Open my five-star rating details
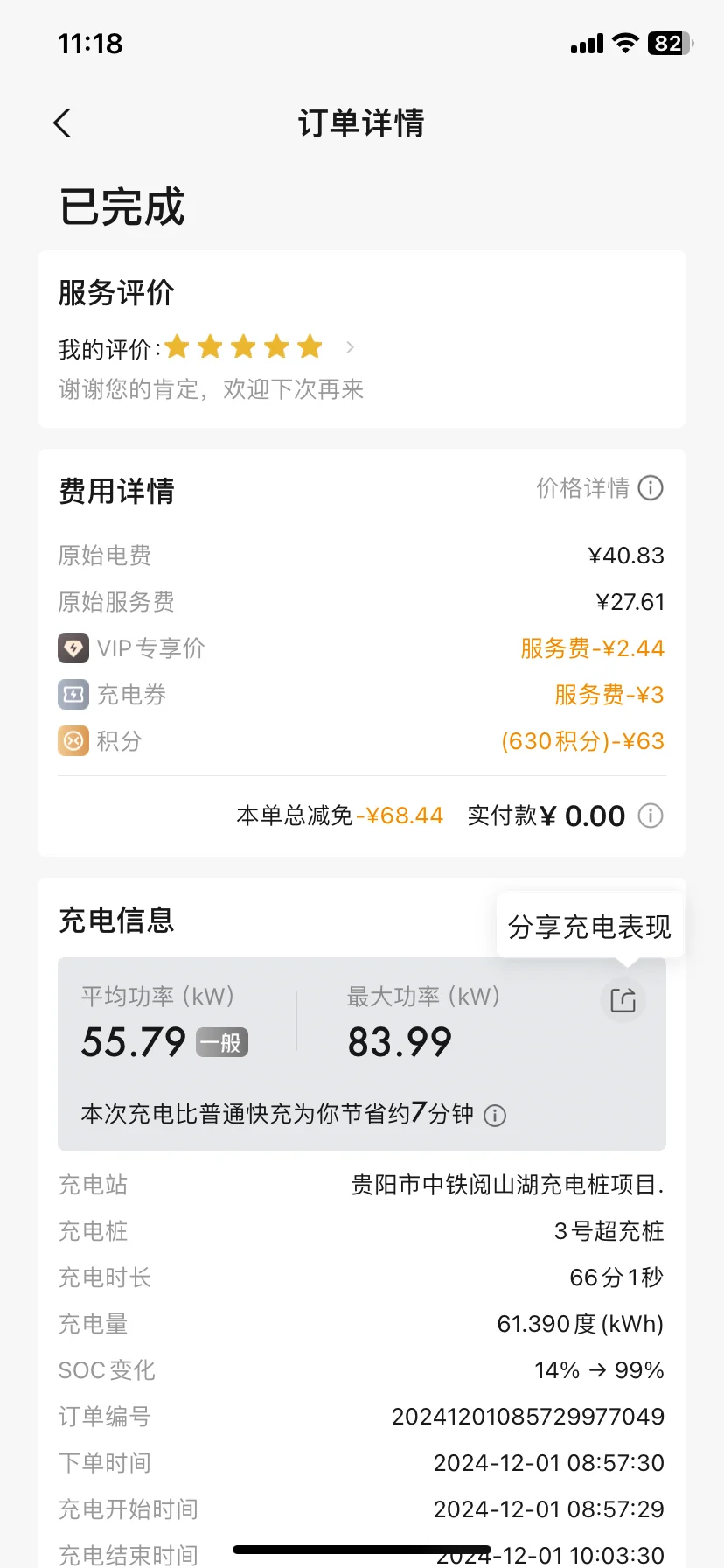724x1568 pixels. tap(207, 348)
